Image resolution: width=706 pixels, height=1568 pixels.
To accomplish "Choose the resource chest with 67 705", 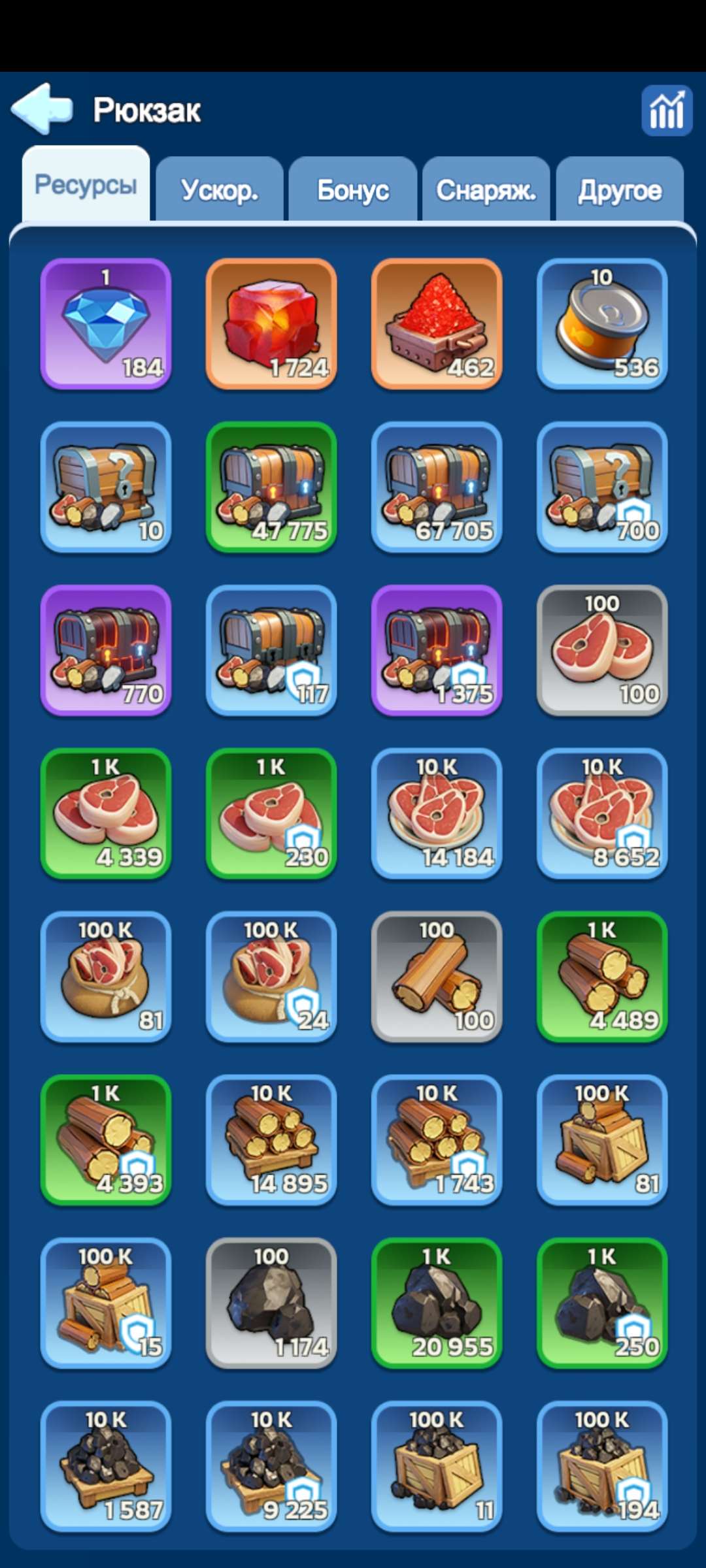I will tap(437, 487).
